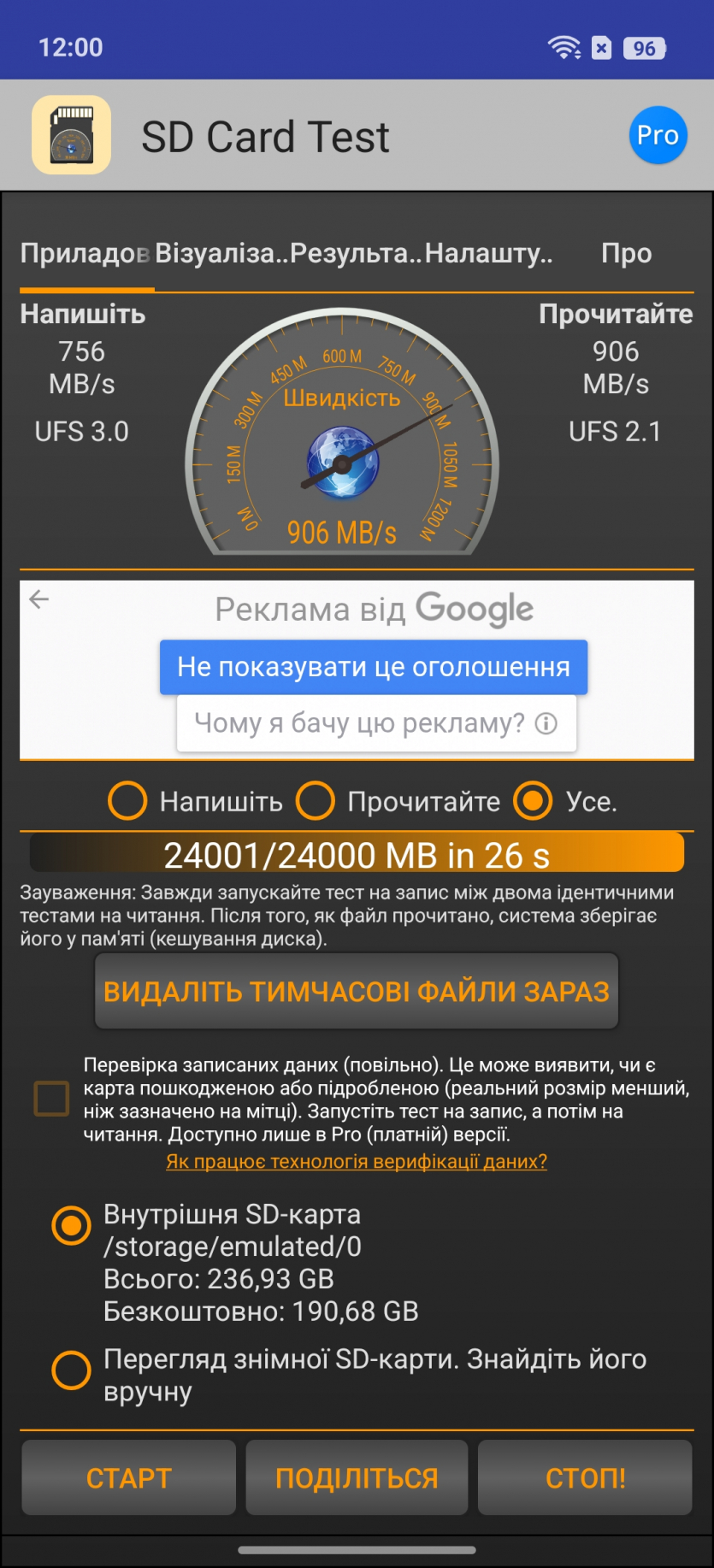Select the Напишіть test mode
This screenshot has width=714, height=1568.
[127, 801]
